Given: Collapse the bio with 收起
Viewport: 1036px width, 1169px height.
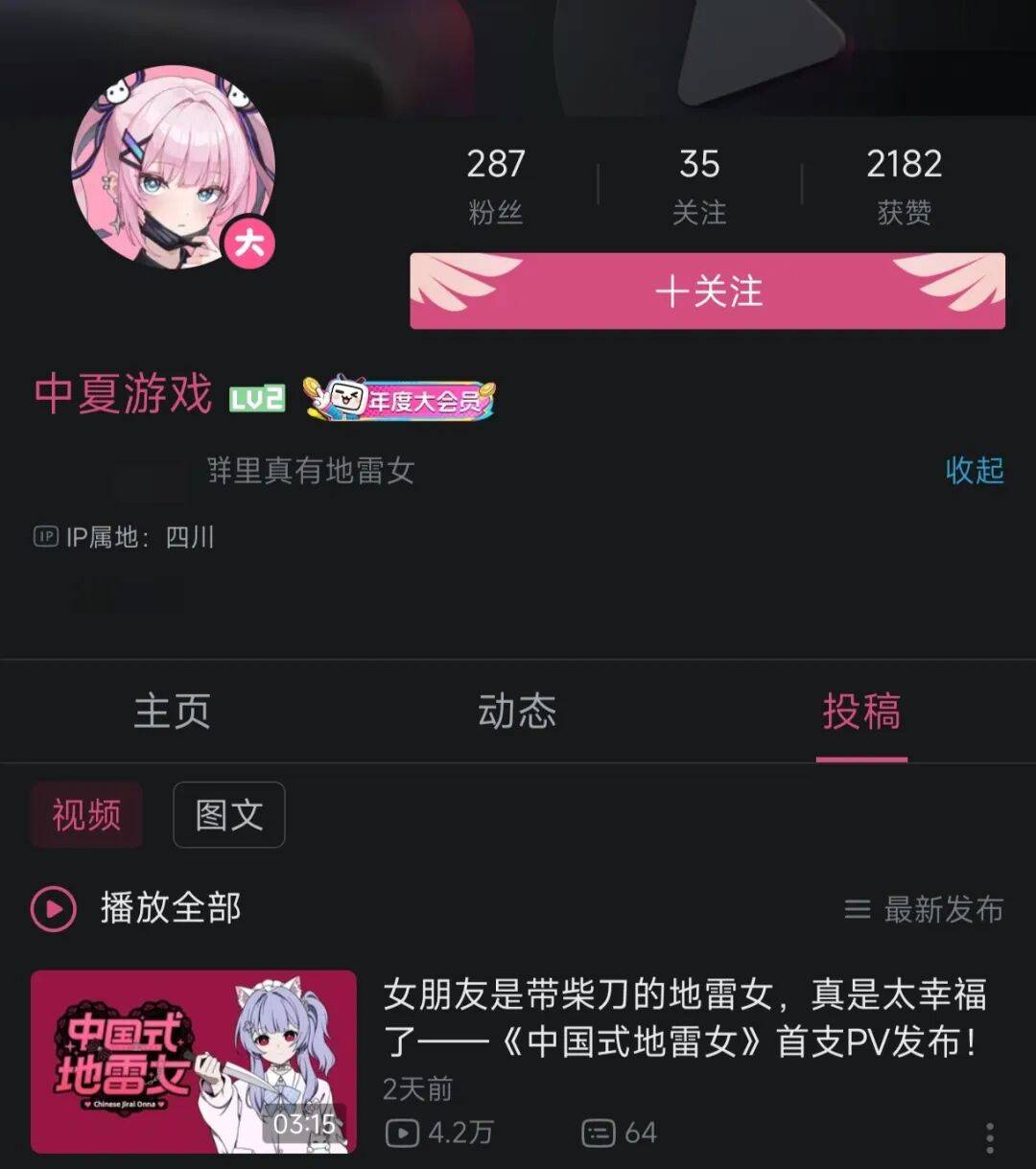Looking at the screenshot, I should pyautogui.click(x=974, y=470).
